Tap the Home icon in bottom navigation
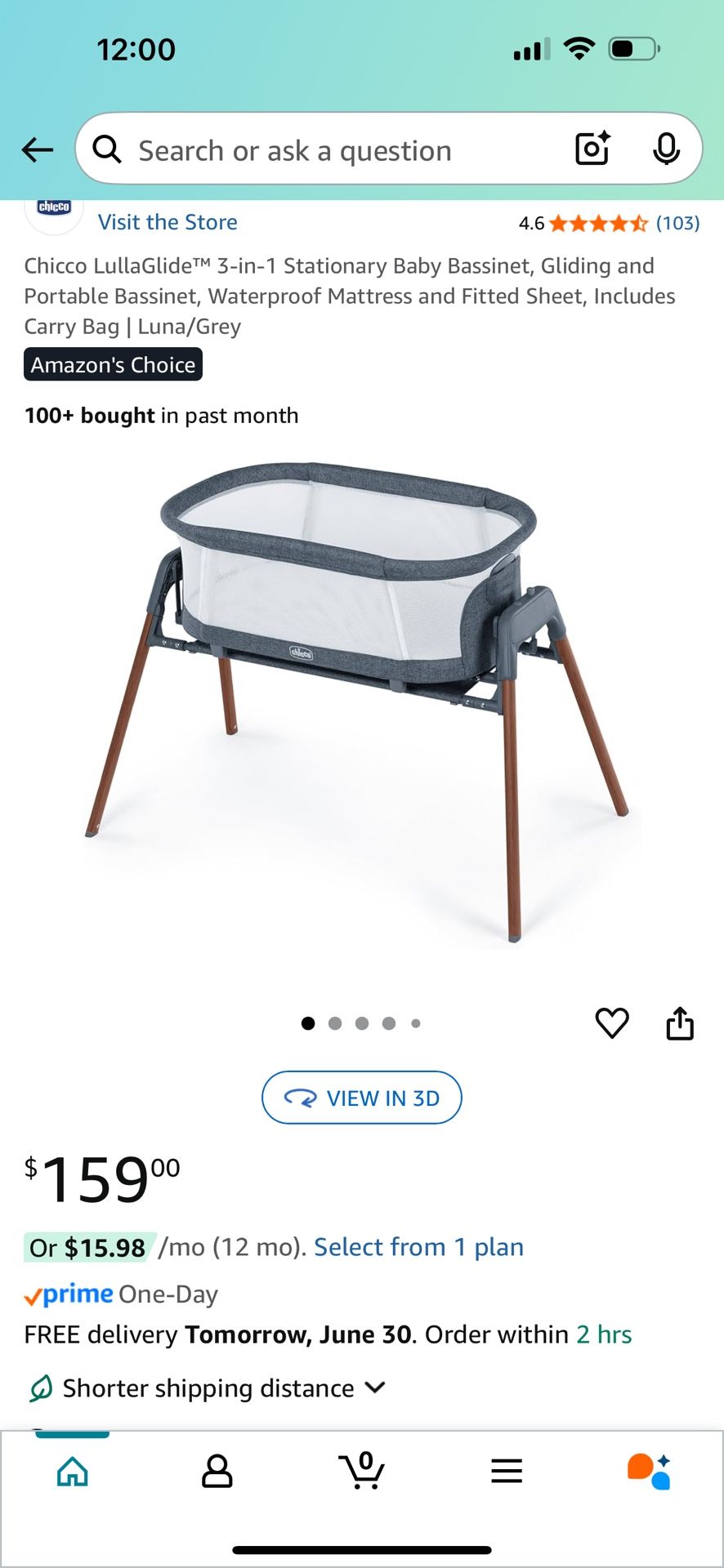This screenshot has height=1568, width=724. tap(72, 1470)
